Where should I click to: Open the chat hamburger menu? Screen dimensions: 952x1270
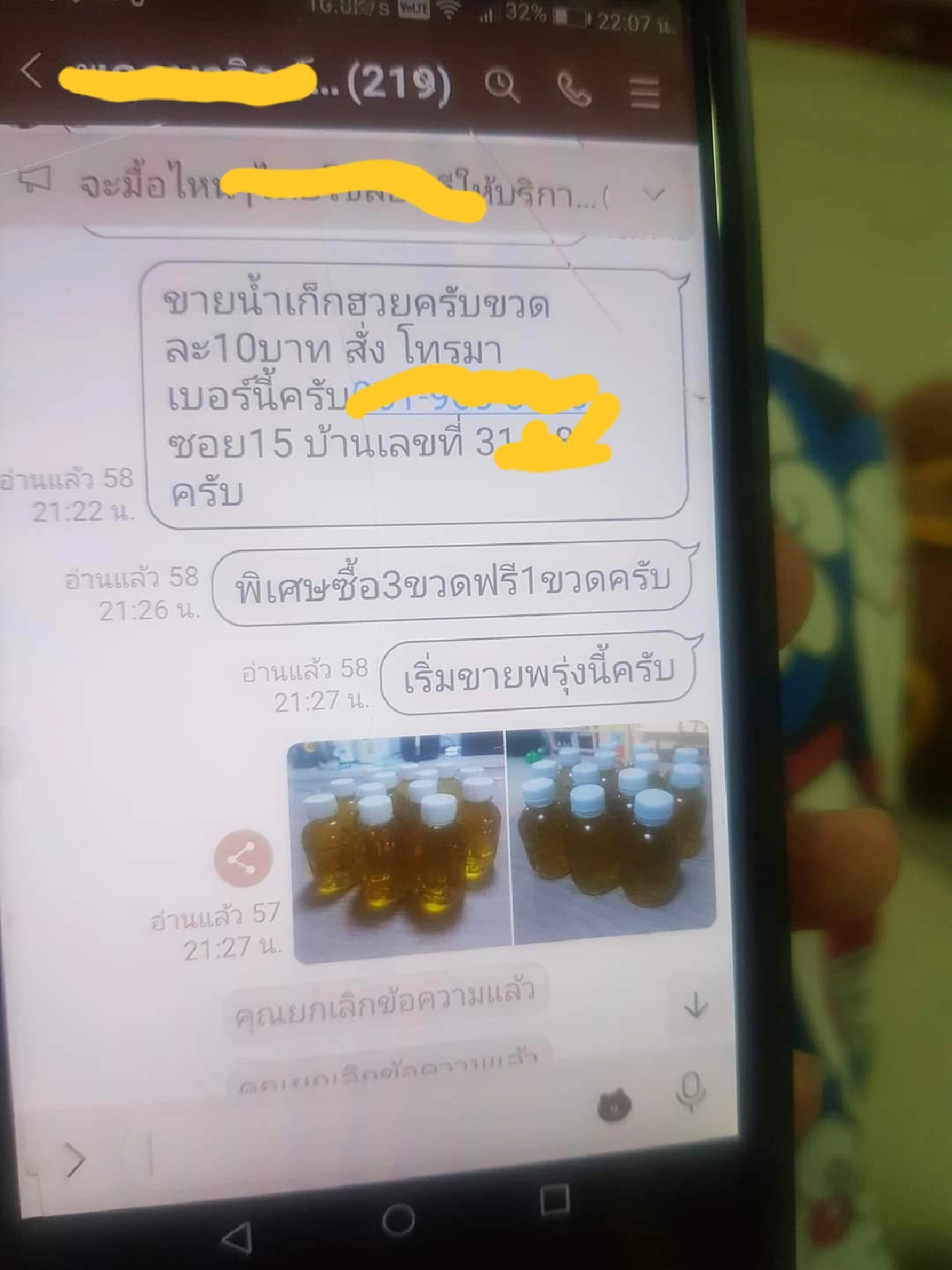coord(644,93)
